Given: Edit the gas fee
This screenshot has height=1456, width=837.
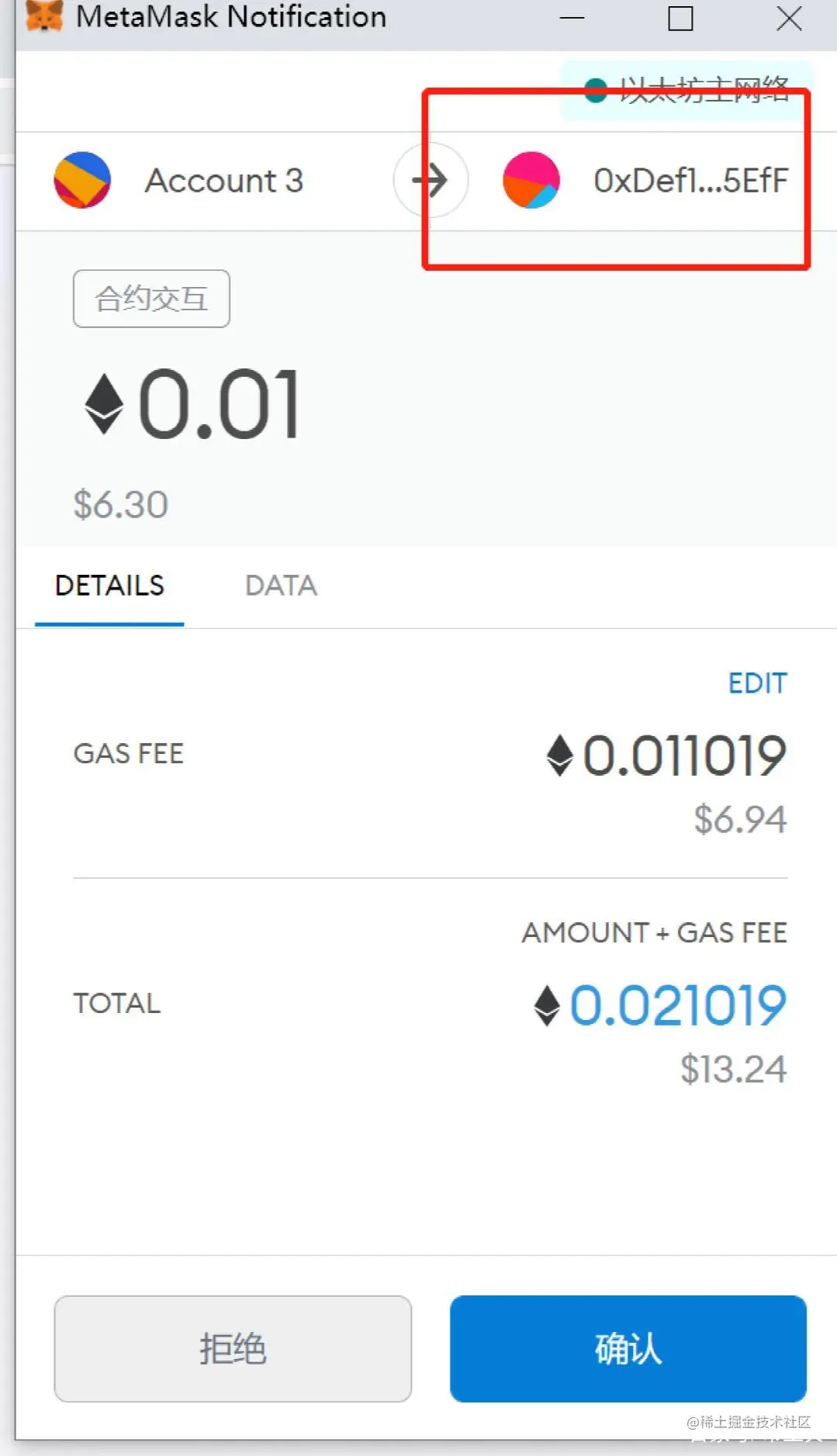Looking at the screenshot, I should (757, 683).
